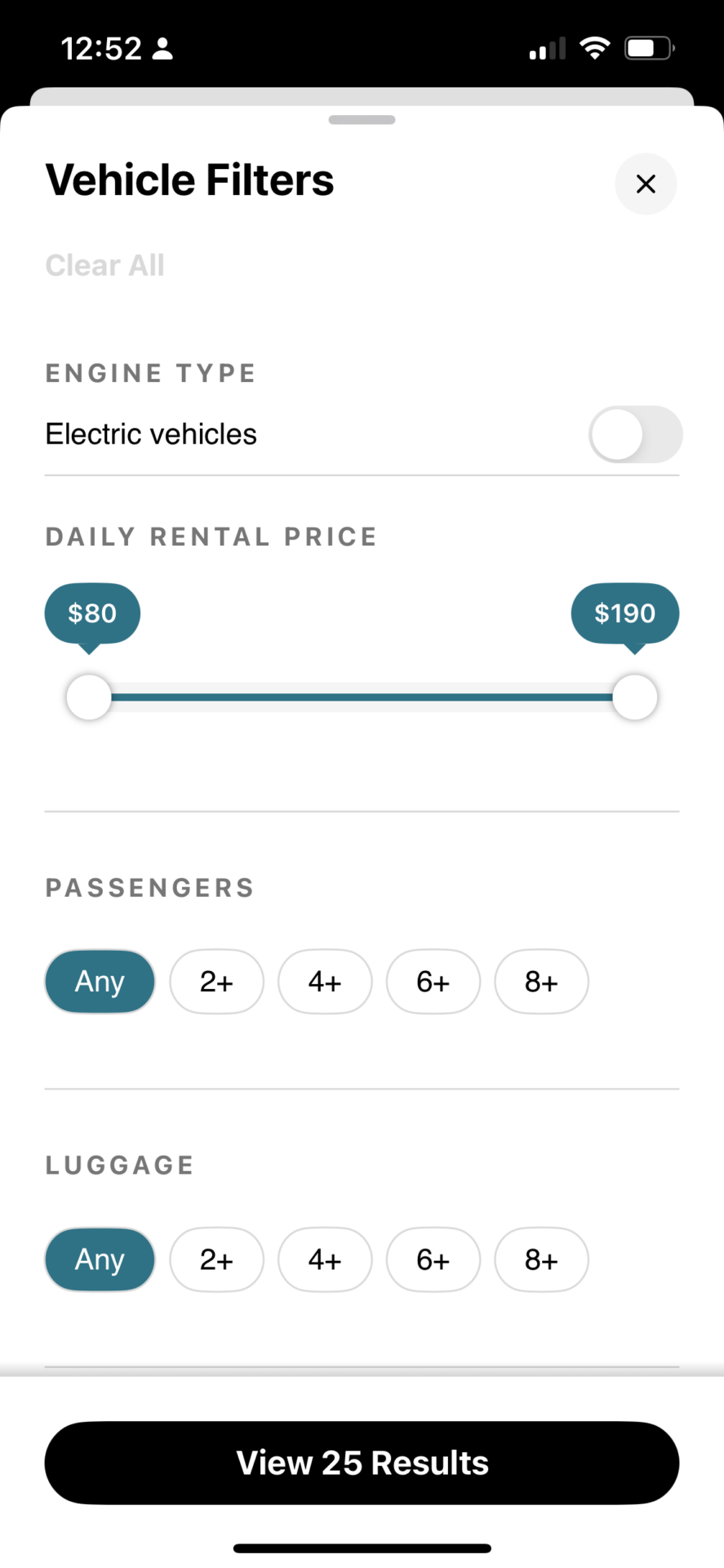This screenshot has width=724, height=1568.
Task: Choose 8+ passengers
Action: coord(542,982)
